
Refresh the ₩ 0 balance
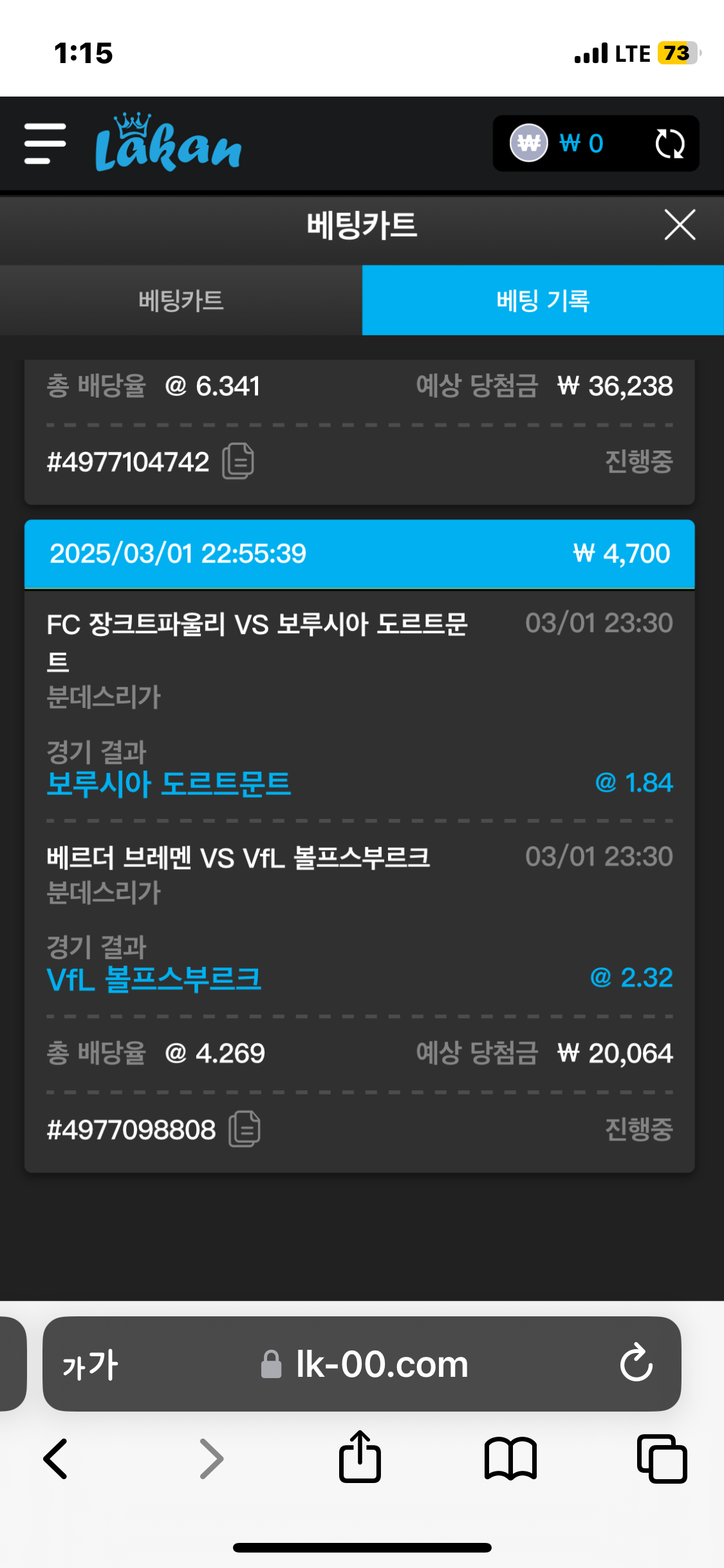coord(669,143)
